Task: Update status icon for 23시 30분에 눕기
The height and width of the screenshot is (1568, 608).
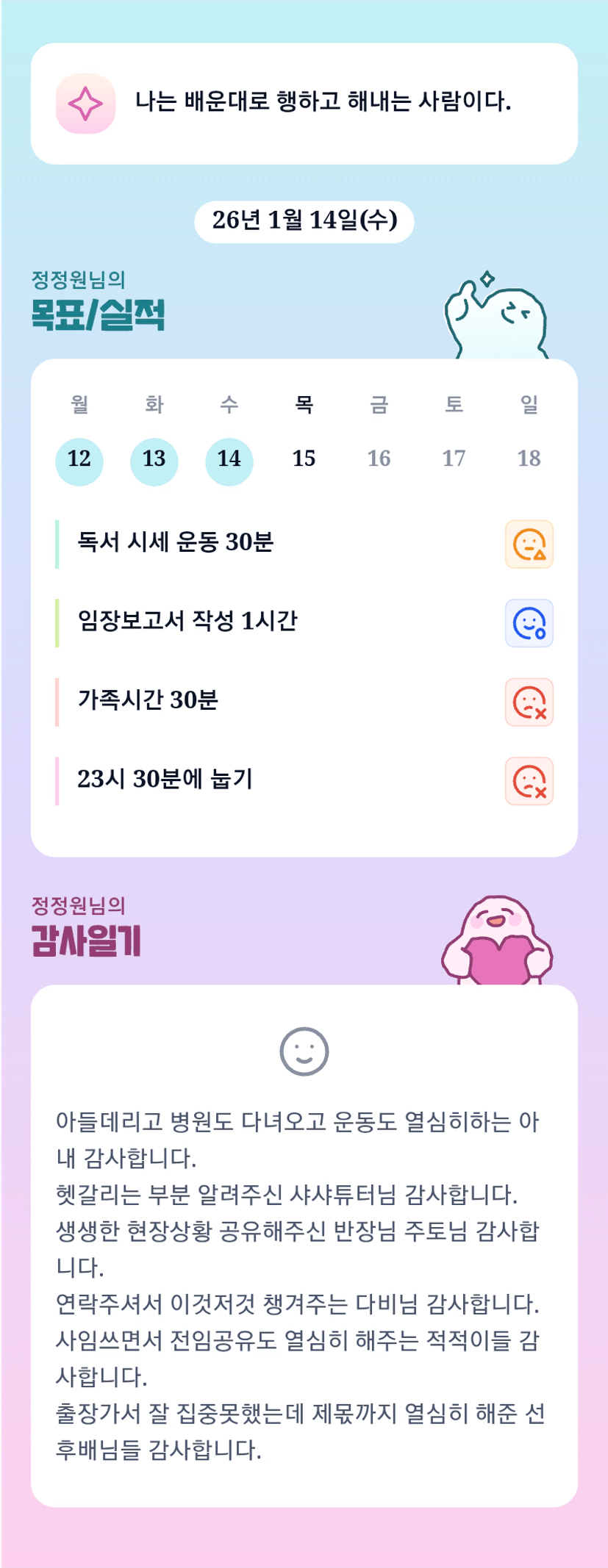Action: pos(529,781)
